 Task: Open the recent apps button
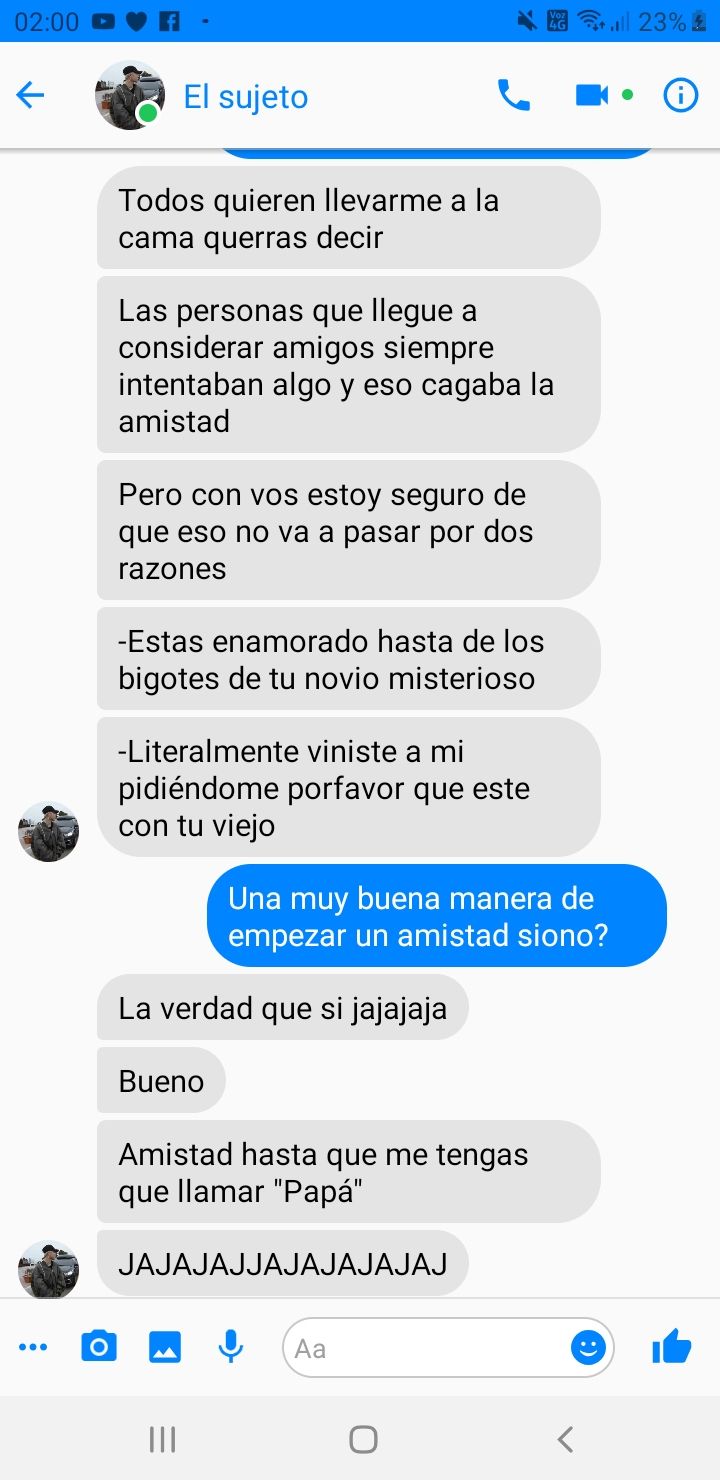[x=162, y=1440]
